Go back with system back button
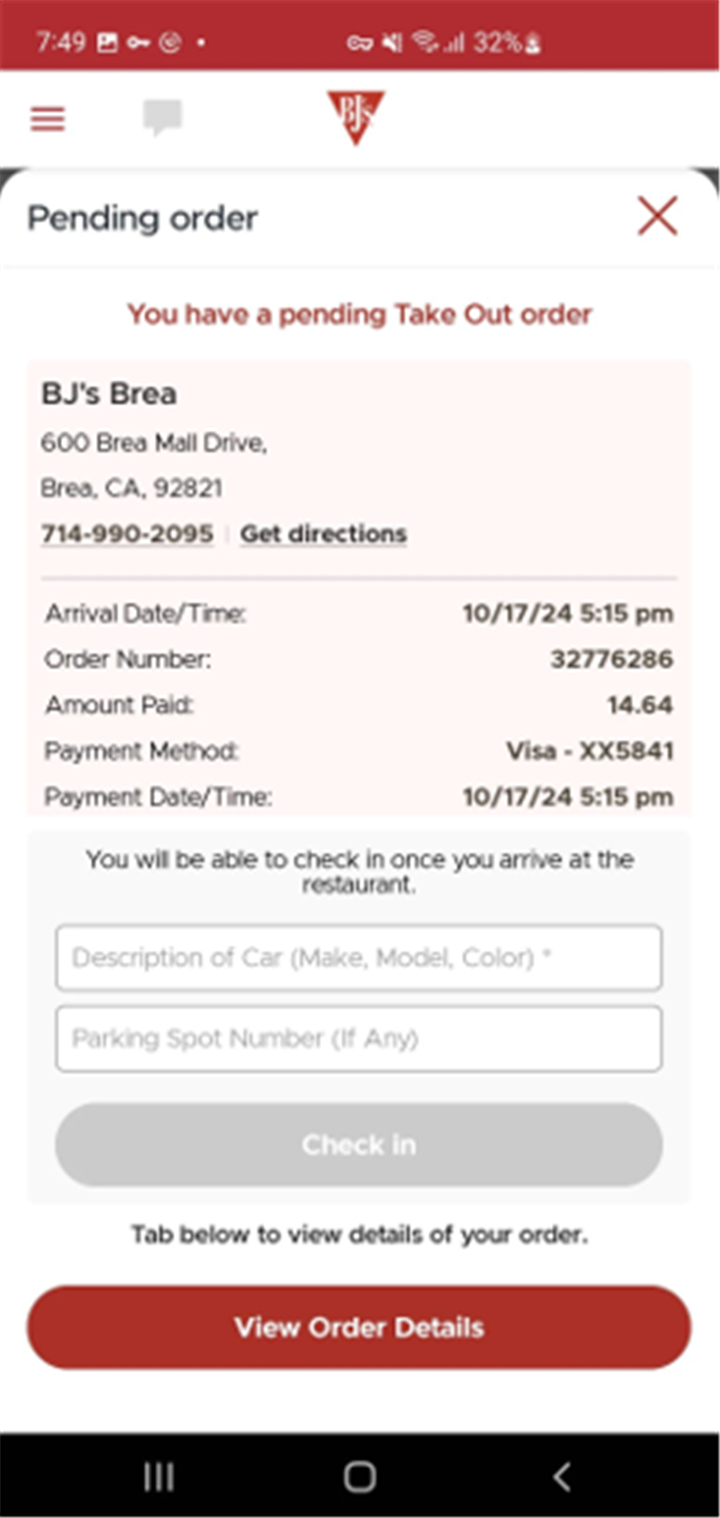The image size is (720, 1518). pyautogui.click(x=562, y=1477)
